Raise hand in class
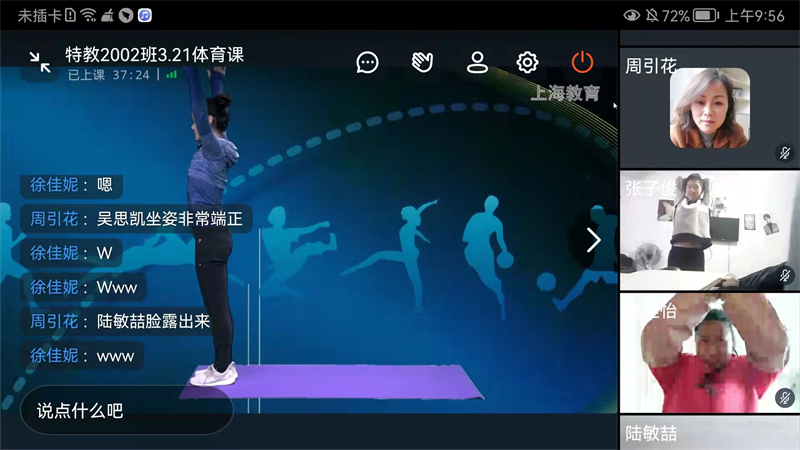 (x=422, y=62)
